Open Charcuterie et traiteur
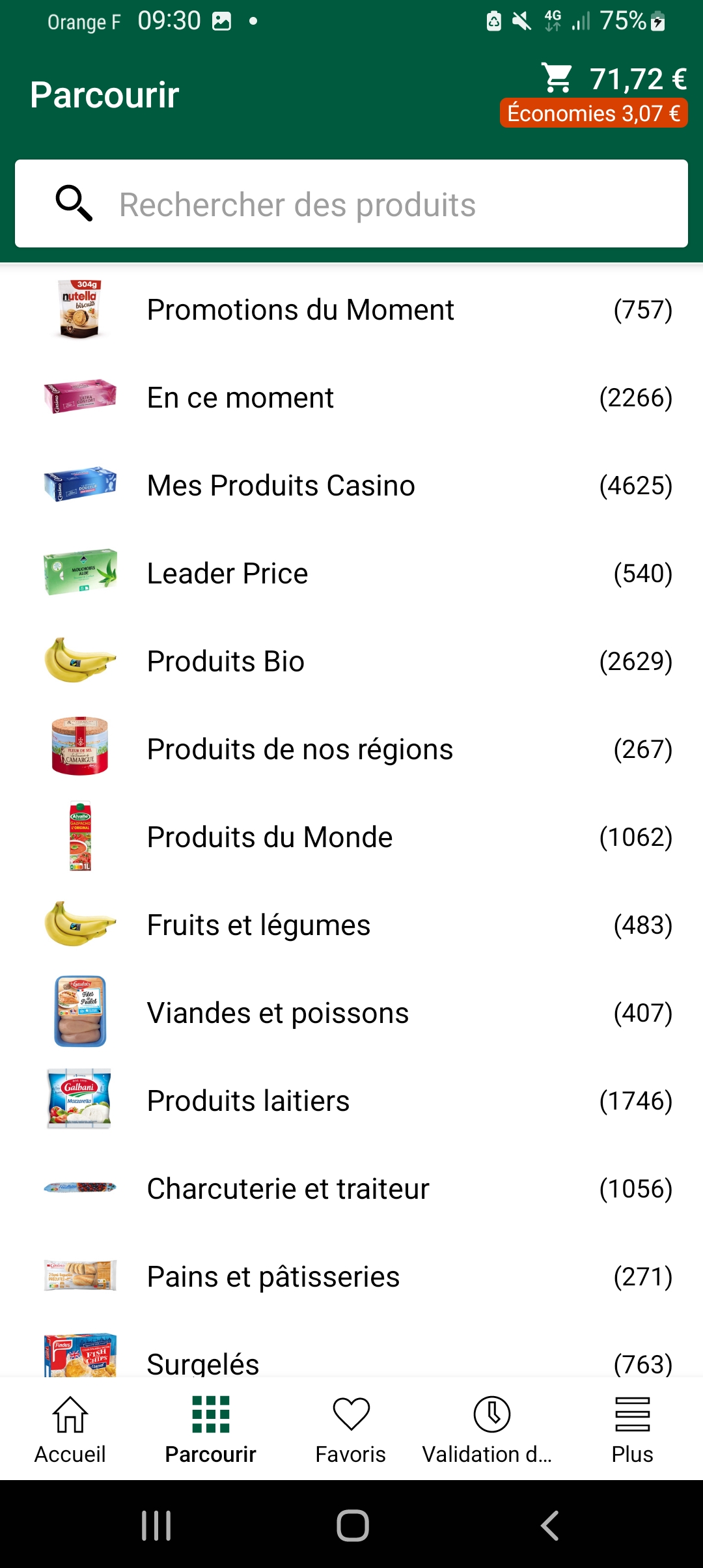The height and width of the screenshot is (1568, 703). 351,1189
